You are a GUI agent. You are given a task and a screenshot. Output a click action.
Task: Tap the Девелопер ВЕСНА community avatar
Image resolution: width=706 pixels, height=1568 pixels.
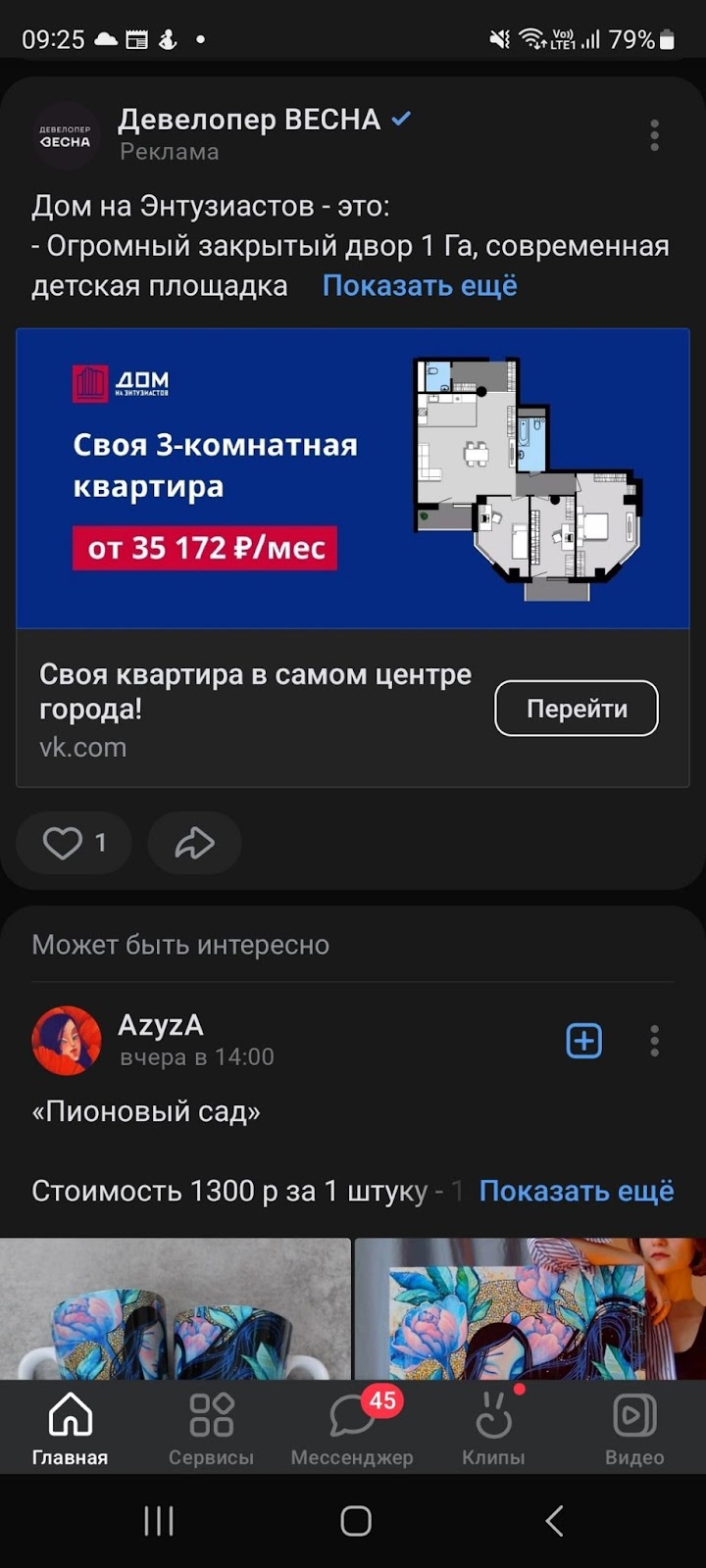click(66, 135)
